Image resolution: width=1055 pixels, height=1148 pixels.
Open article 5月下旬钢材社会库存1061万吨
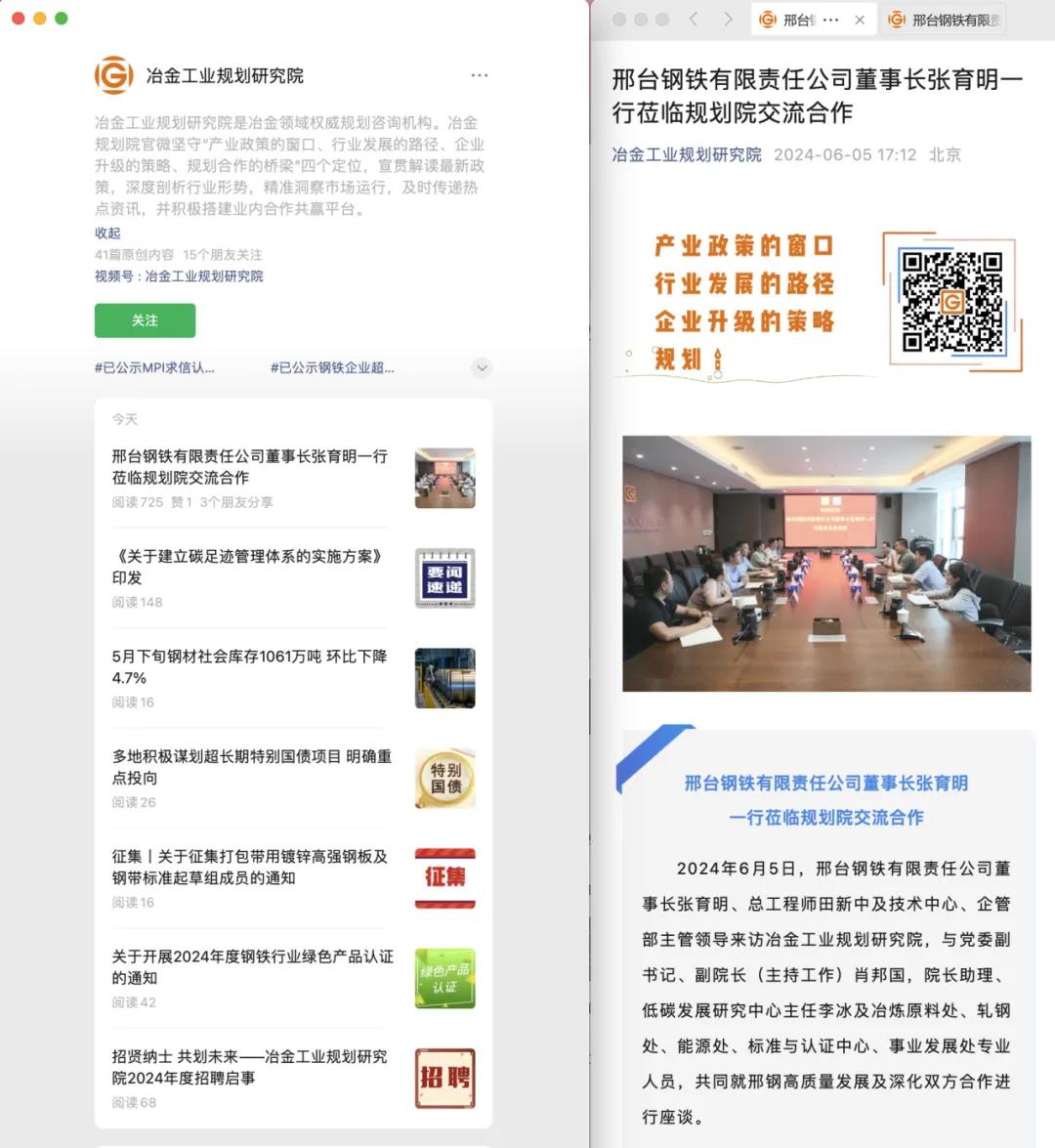click(249, 666)
